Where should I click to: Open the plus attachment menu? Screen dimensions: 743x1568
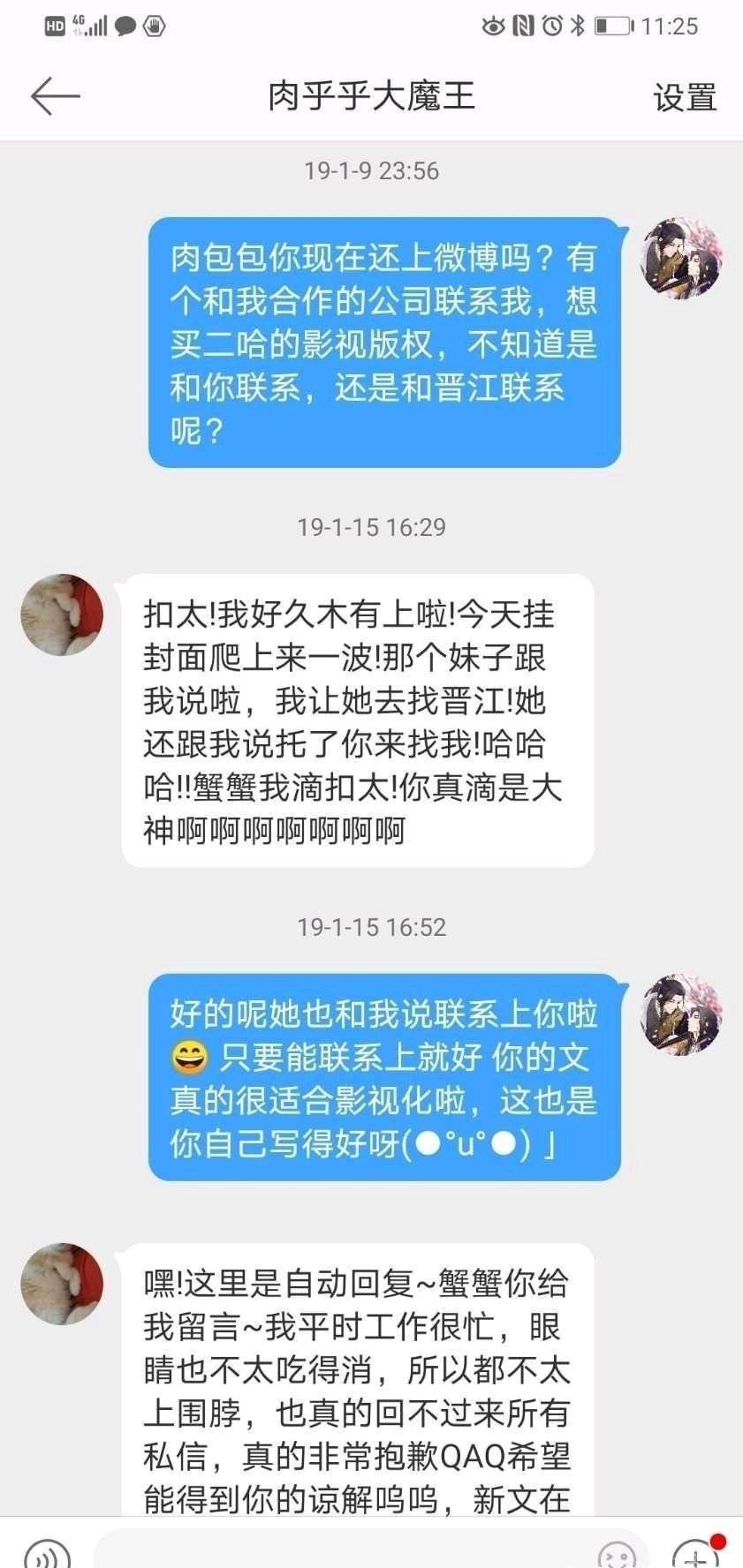(x=696, y=1553)
